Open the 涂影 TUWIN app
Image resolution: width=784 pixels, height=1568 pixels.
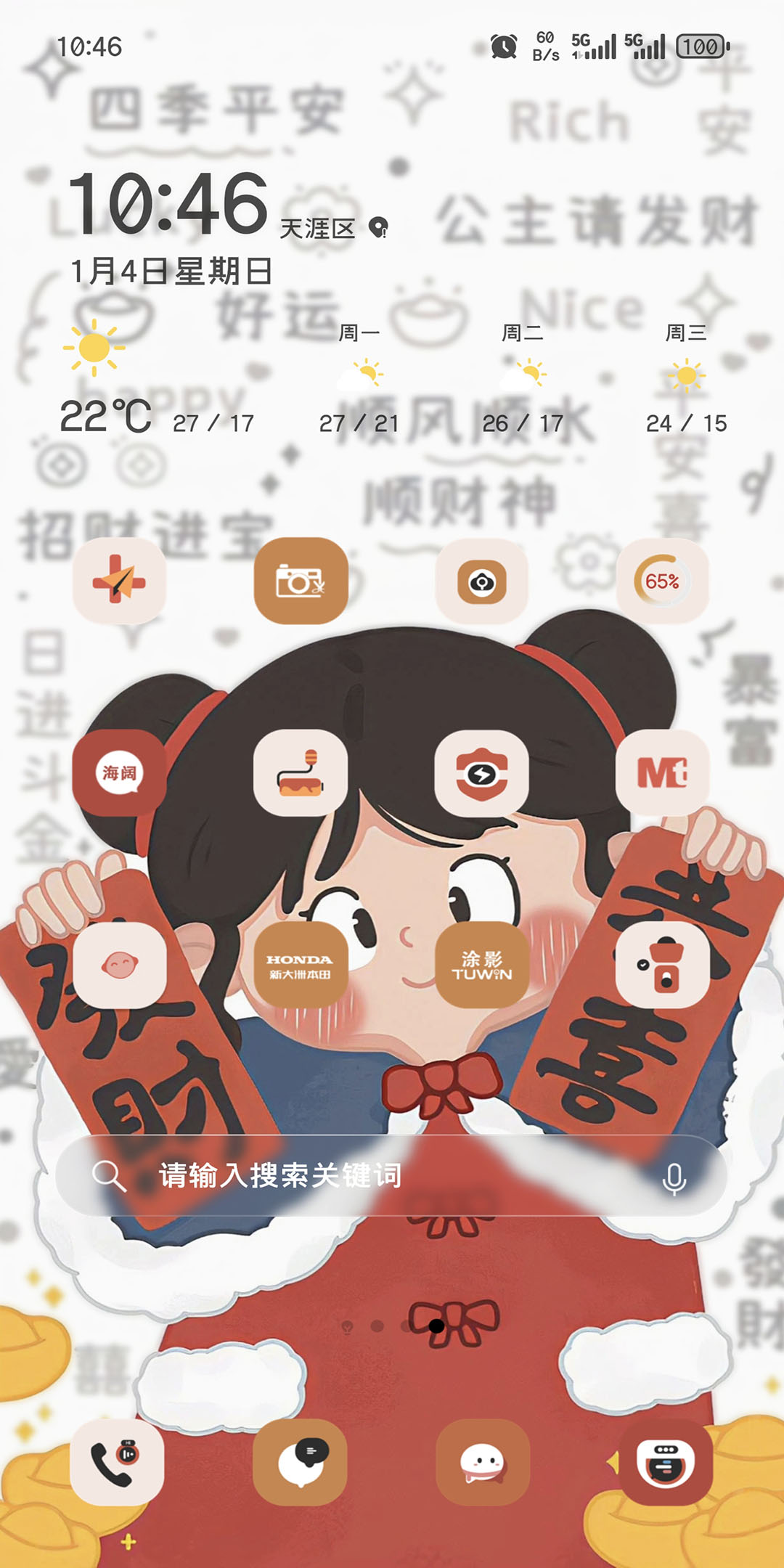pos(482,965)
